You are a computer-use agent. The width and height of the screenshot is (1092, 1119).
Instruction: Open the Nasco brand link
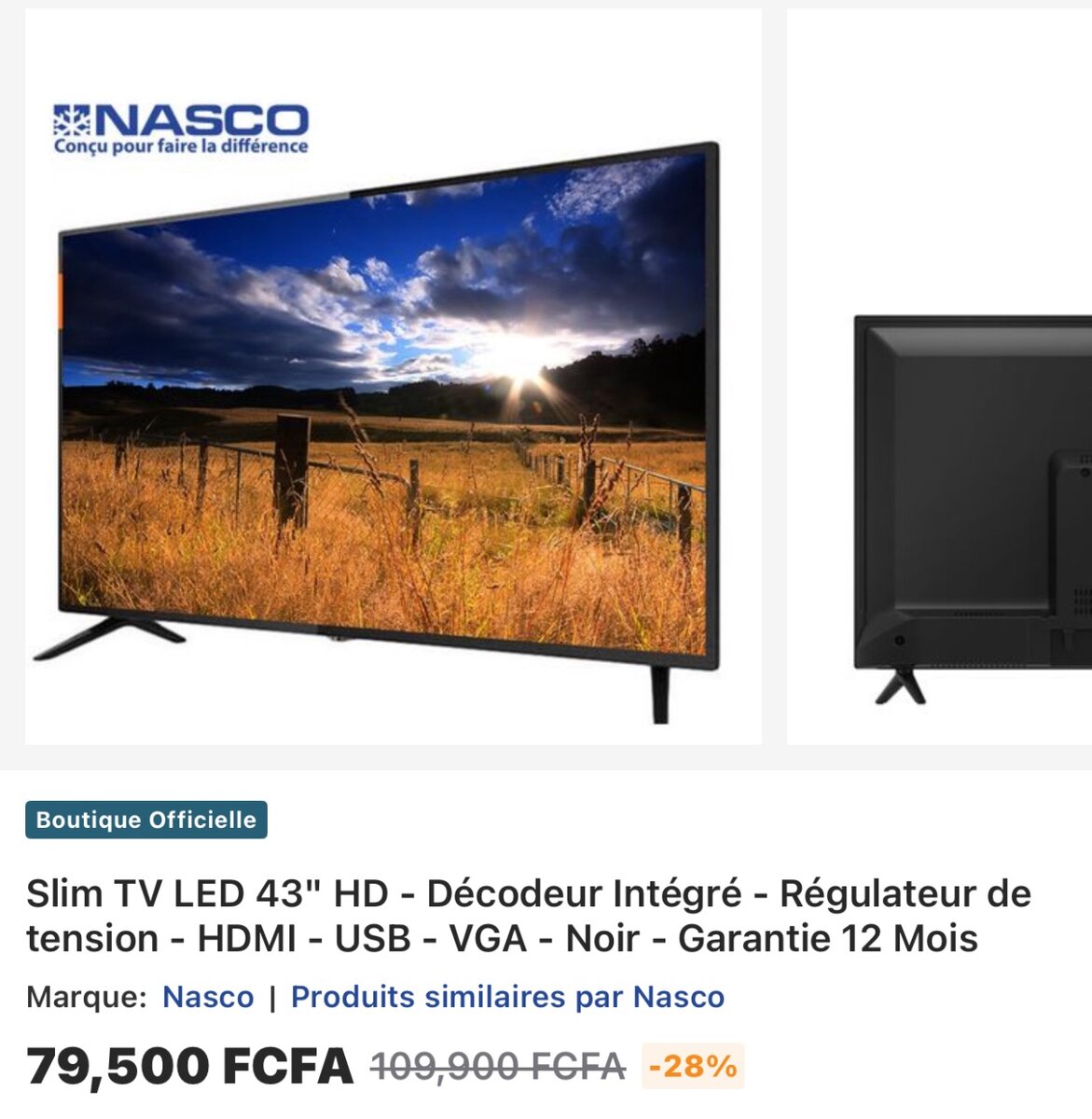point(208,997)
